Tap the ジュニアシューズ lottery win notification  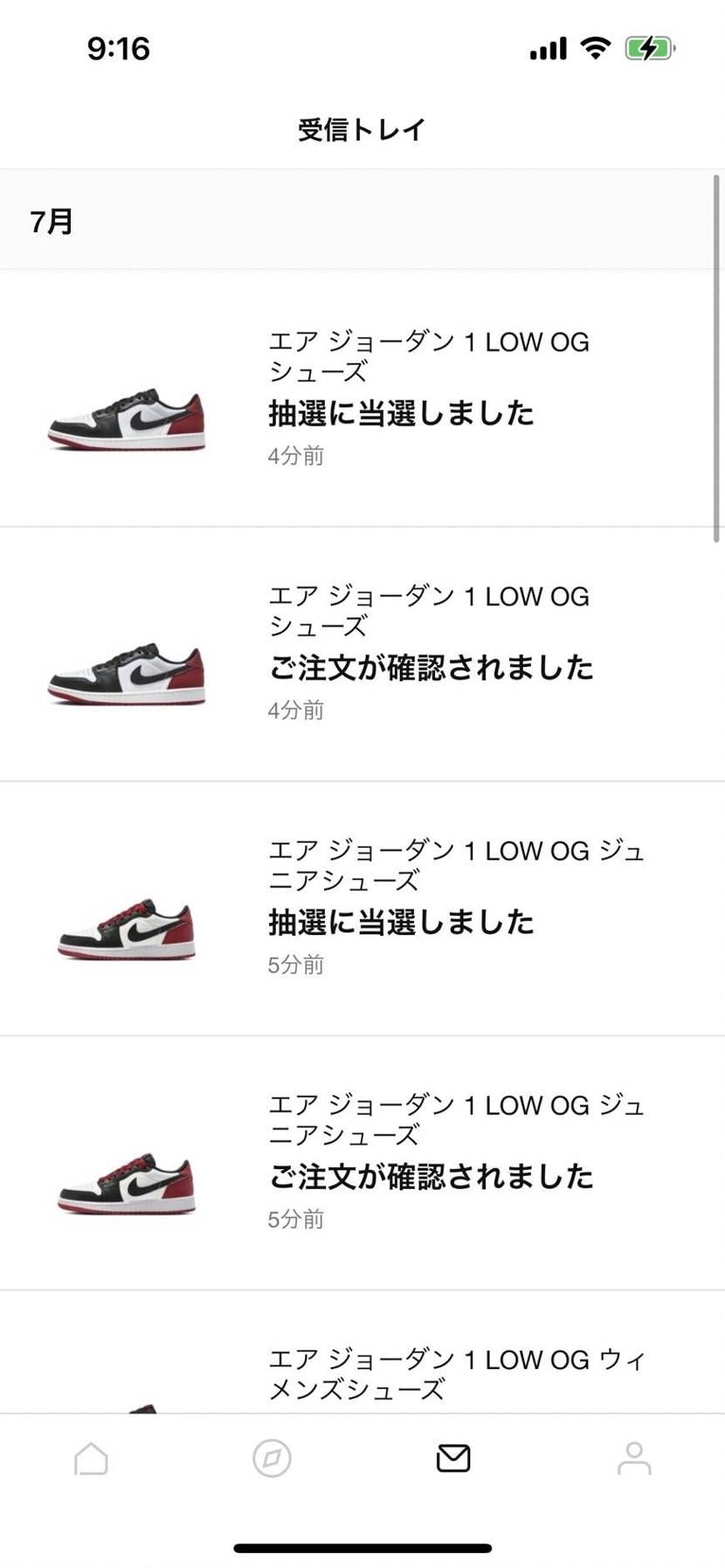402,921
